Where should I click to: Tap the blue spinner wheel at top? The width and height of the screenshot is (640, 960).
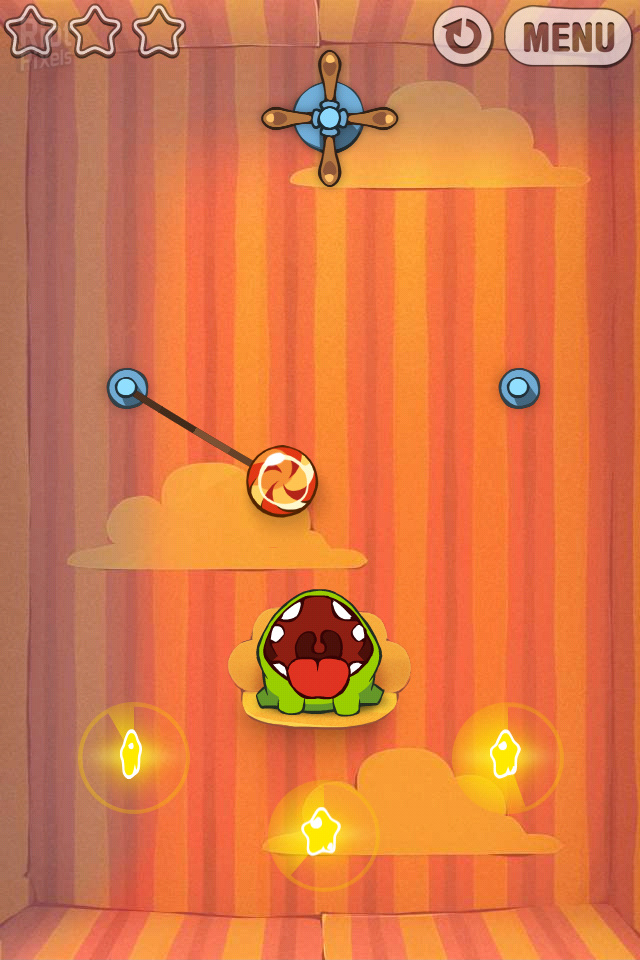point(329,118)
